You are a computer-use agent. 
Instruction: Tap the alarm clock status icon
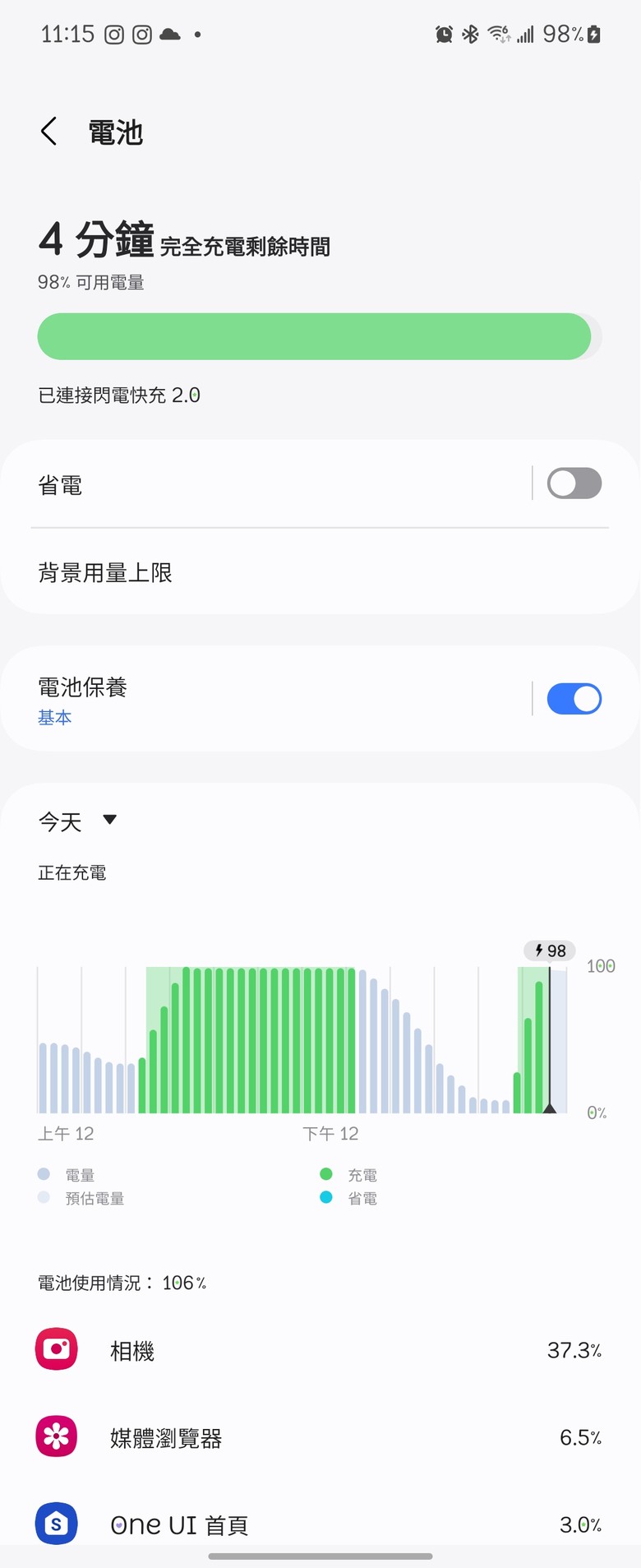[x=445, y=34]
